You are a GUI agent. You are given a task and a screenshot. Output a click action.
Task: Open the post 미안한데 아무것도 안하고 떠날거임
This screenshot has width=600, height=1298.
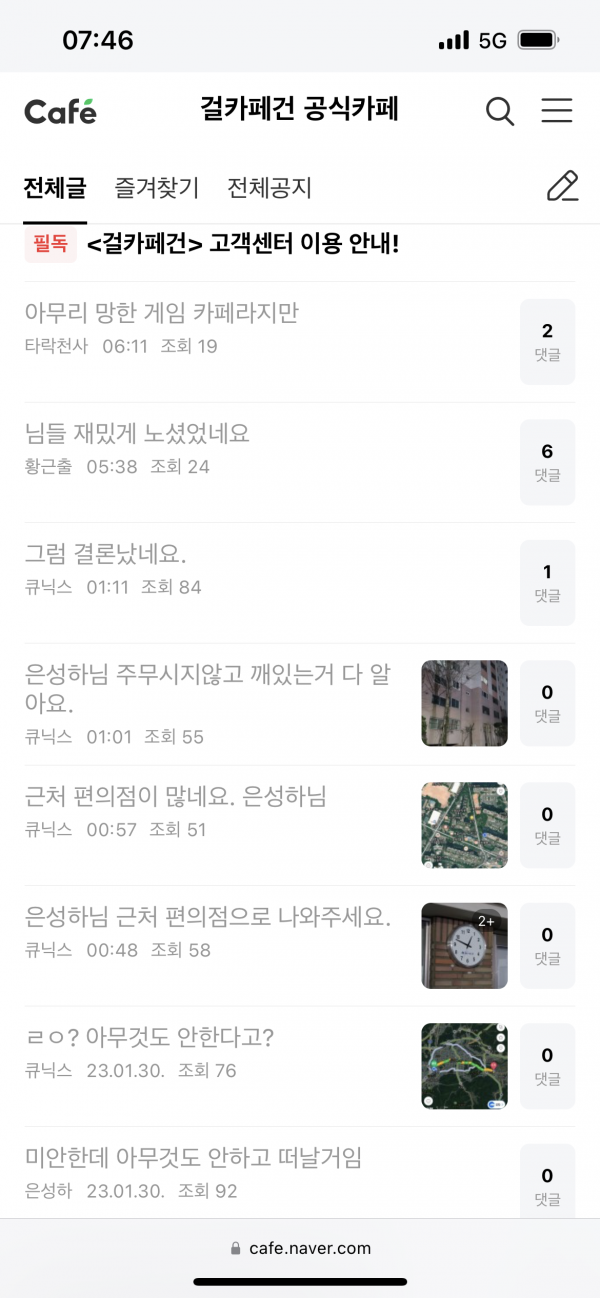[193, 1158]
